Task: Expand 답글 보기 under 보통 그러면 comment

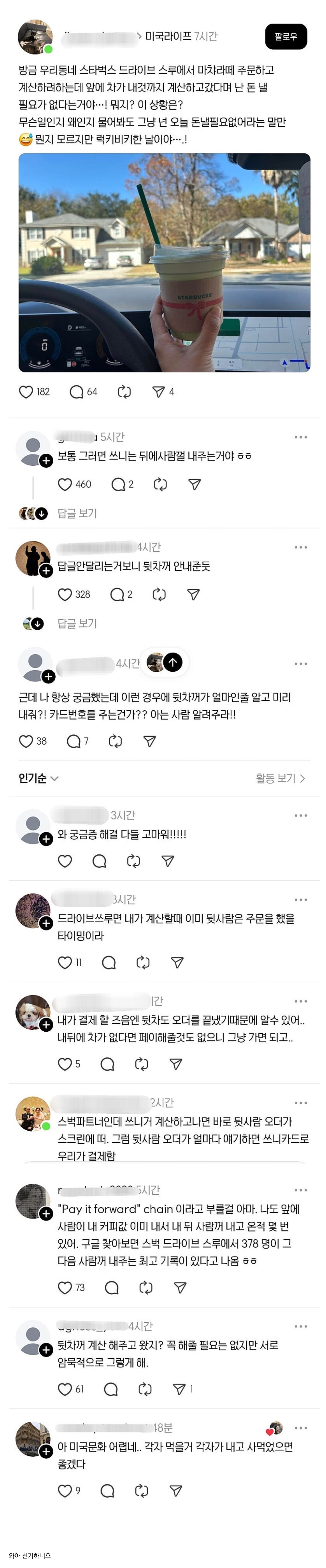Action: 77,513
